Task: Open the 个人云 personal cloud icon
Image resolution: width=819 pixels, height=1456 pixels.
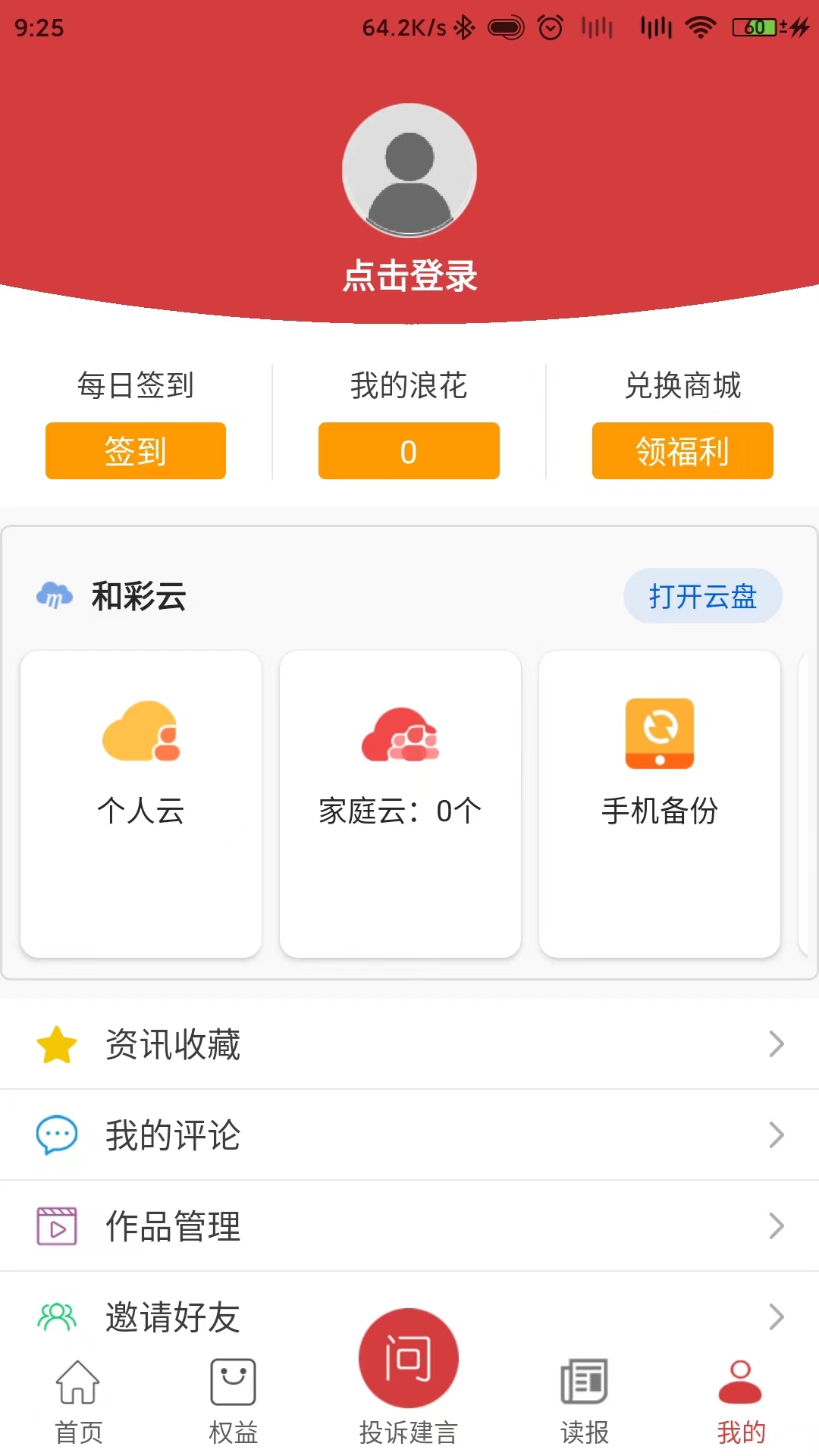Action: click(140, 736)
